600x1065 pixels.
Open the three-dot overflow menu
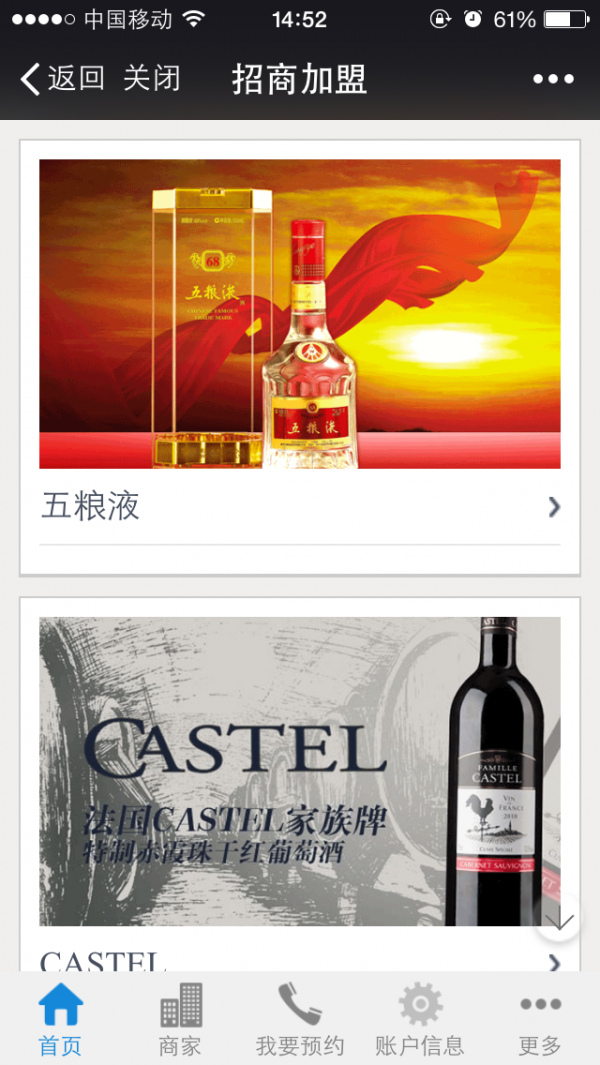click(x=553, y=79)
